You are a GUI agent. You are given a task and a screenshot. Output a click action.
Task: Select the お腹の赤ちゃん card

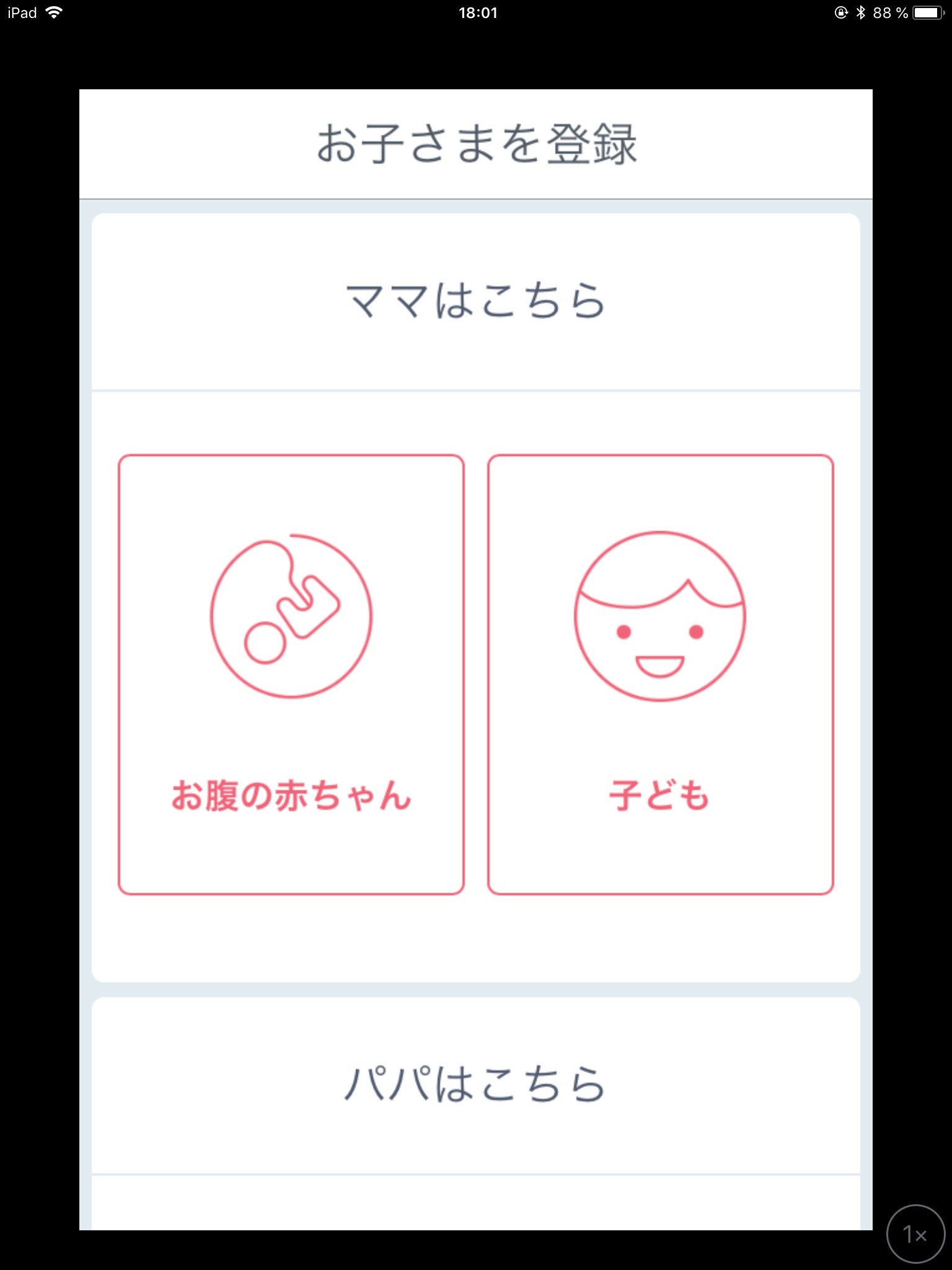pos(291,674)
